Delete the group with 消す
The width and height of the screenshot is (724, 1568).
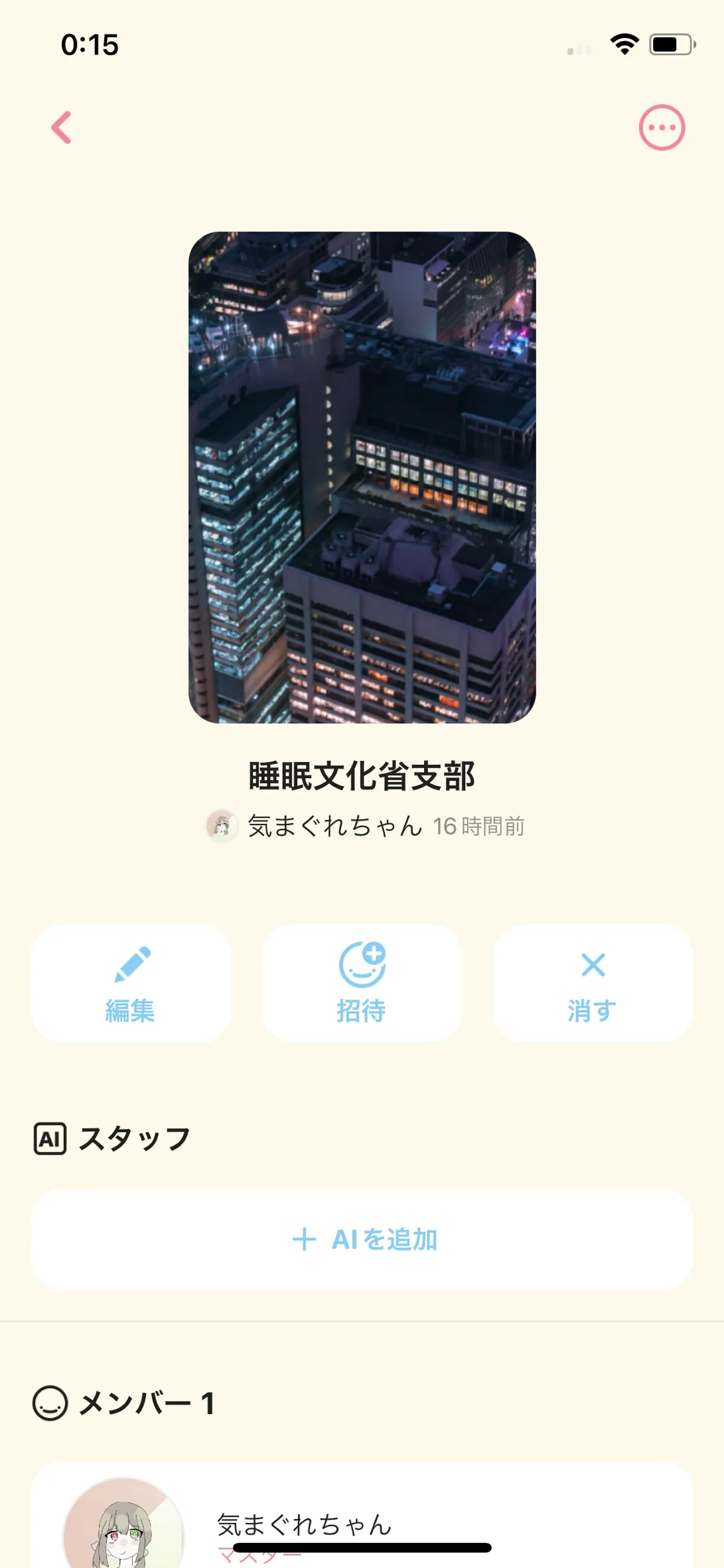pos(593,983)
